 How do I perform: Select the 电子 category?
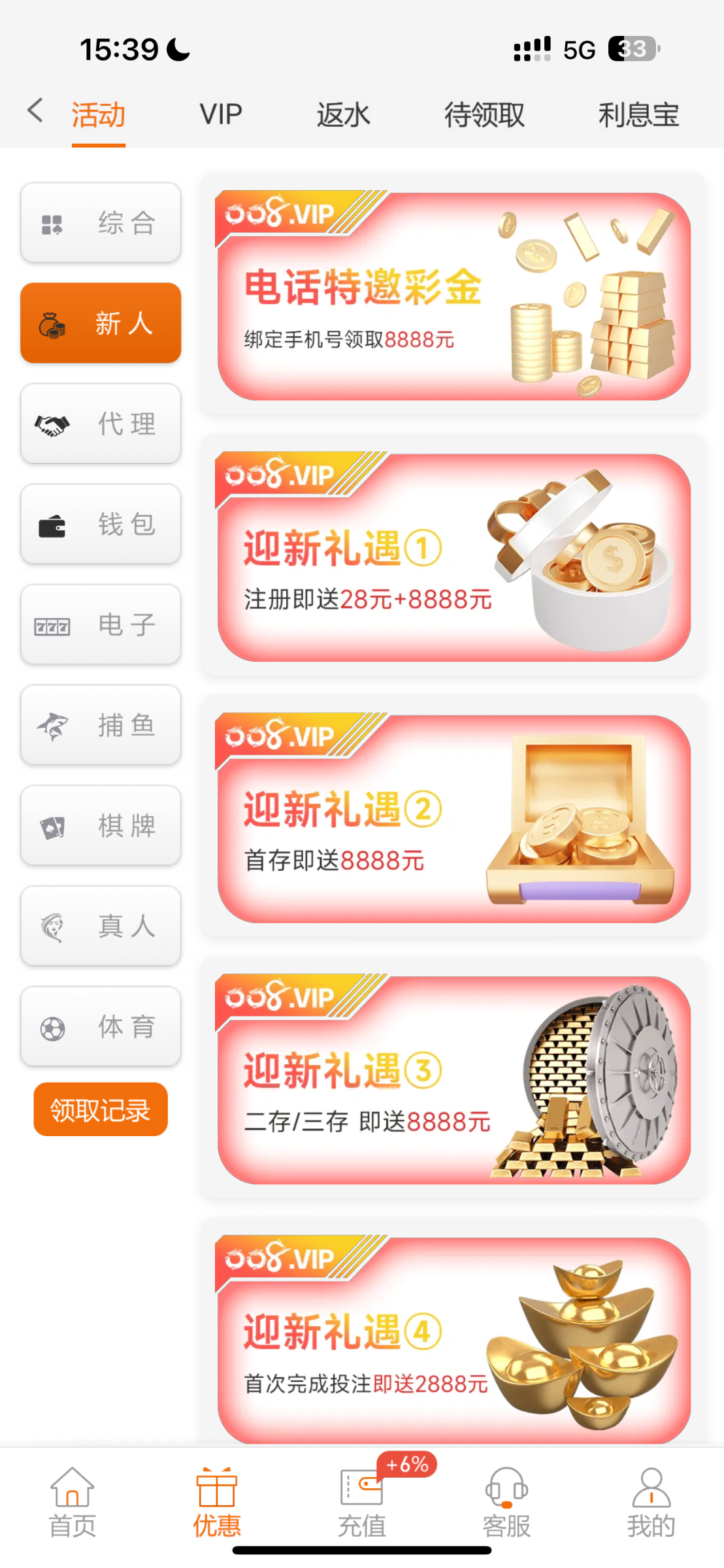101,625
